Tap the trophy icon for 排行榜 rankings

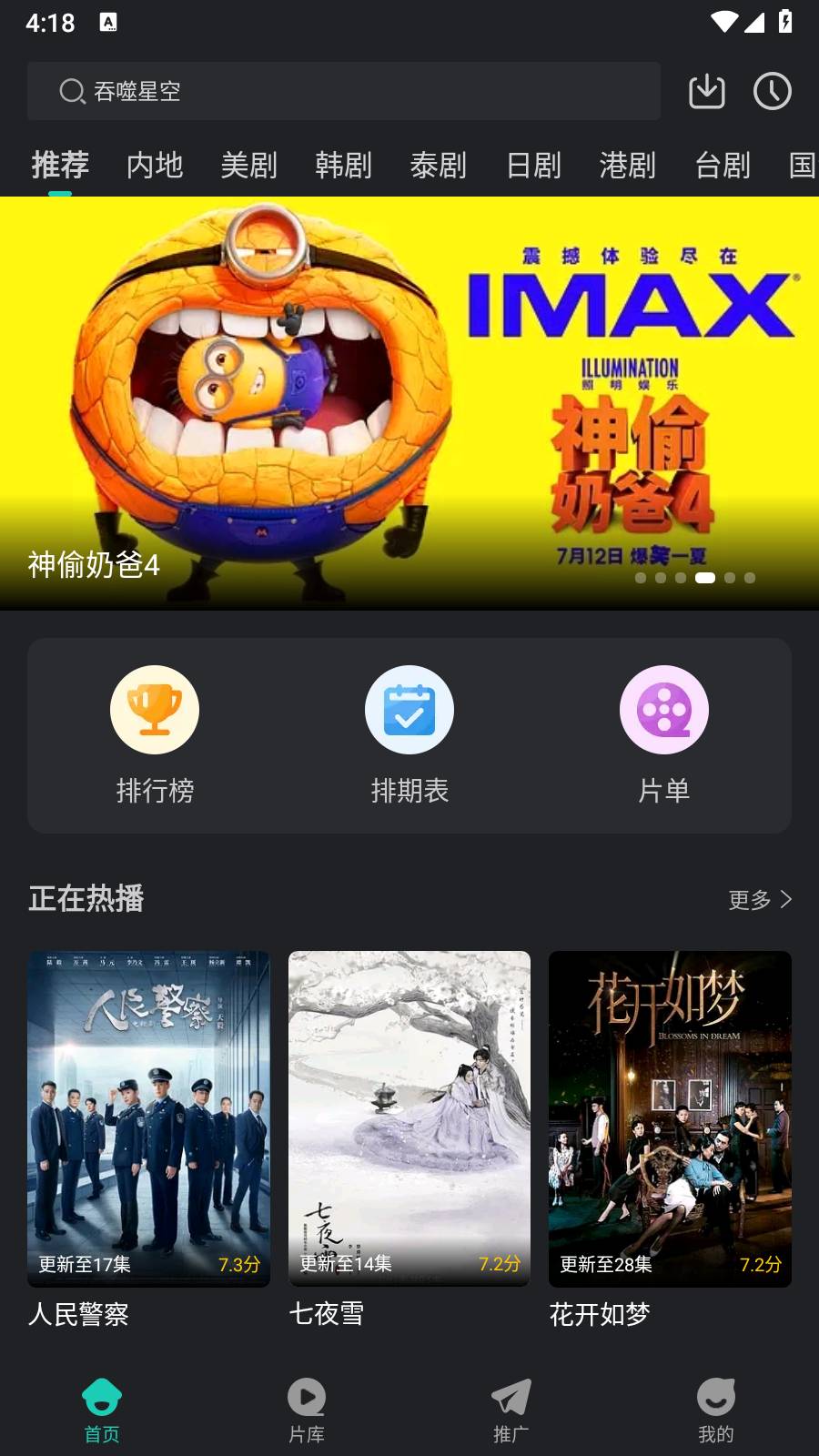click(x=155, y=709)
